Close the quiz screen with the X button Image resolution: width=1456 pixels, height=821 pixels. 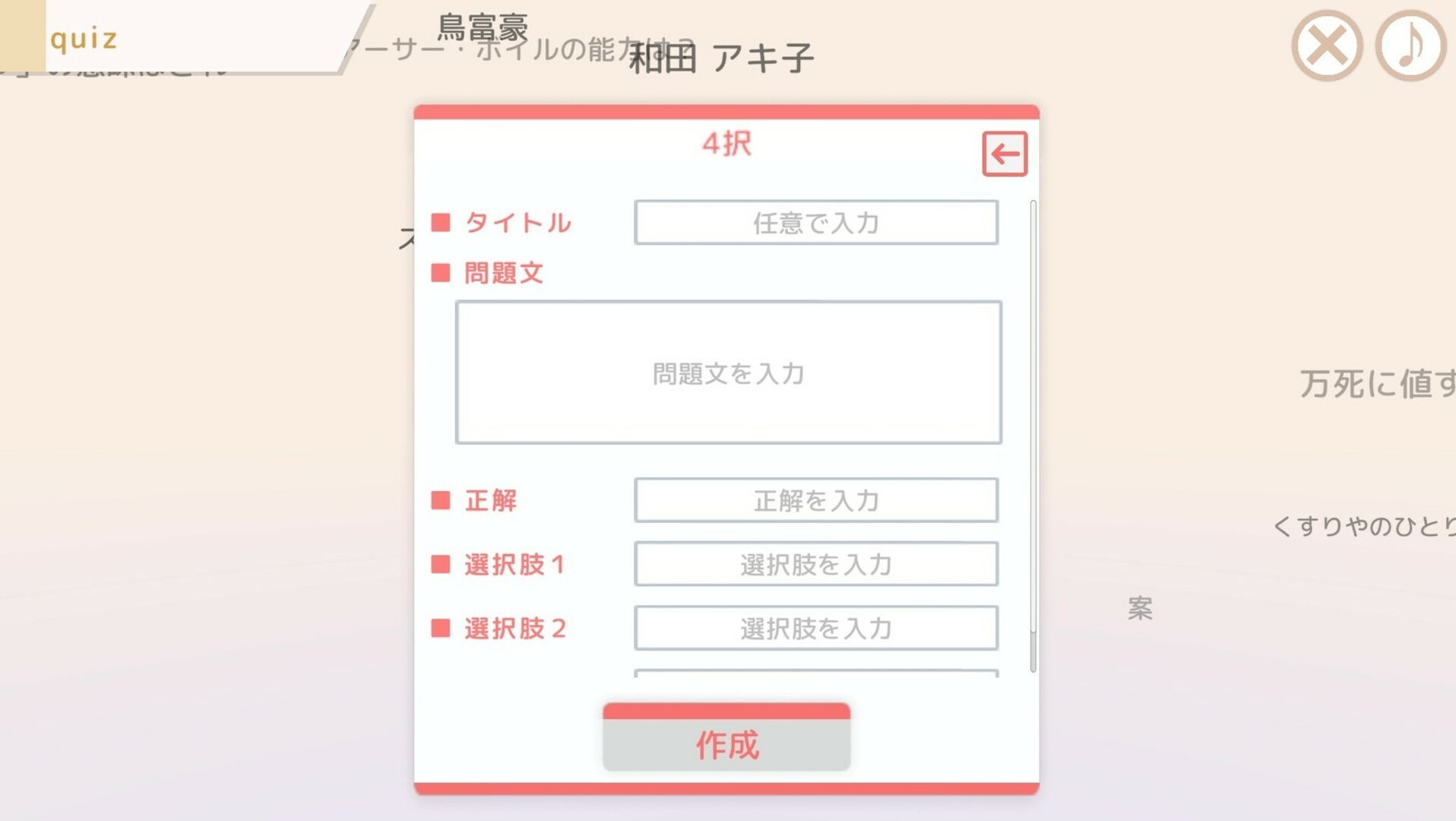point(1327,46)
